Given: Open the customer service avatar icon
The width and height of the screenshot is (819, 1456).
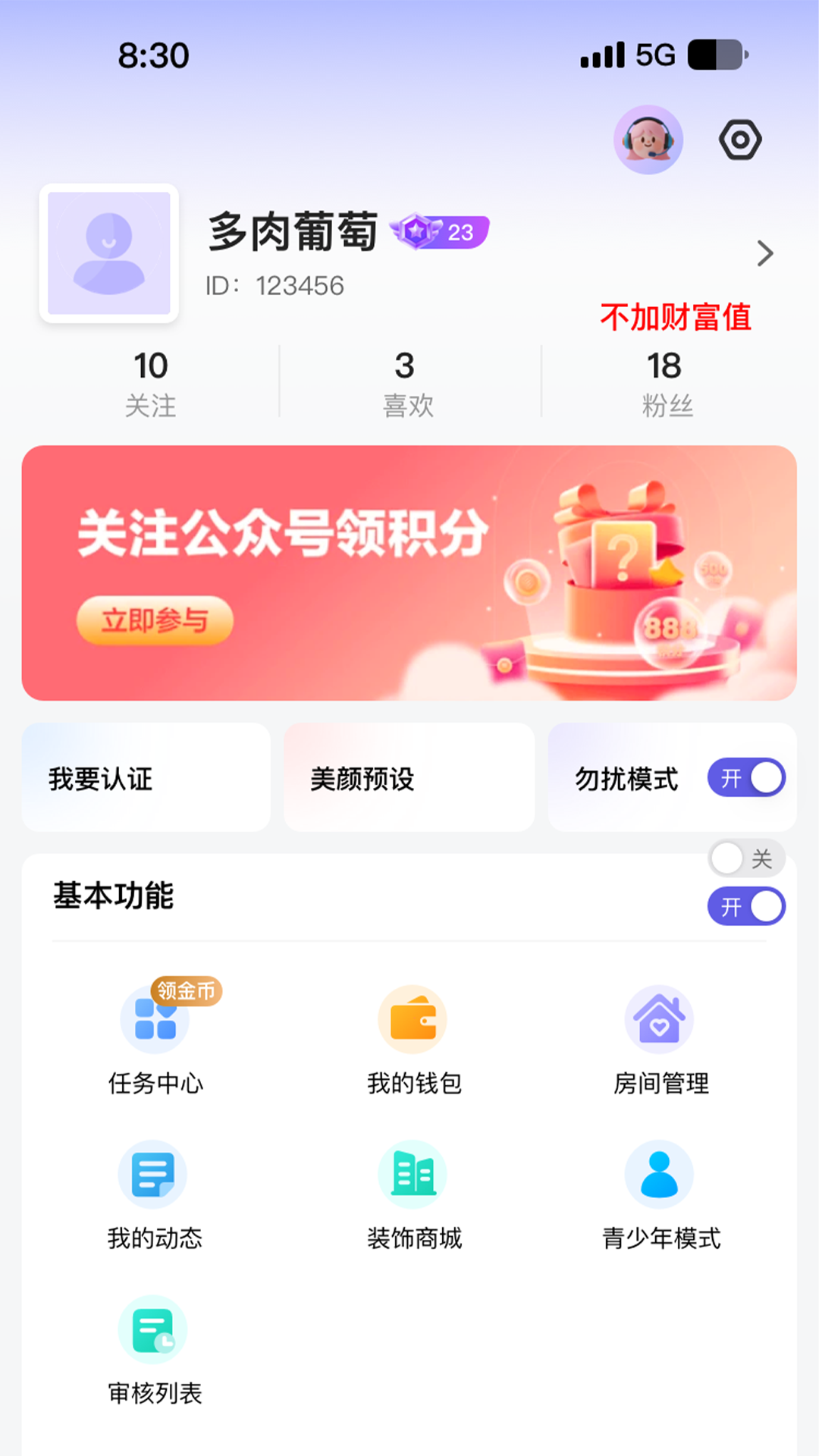Looking at the screenshot, I should [x=649, y=140].
